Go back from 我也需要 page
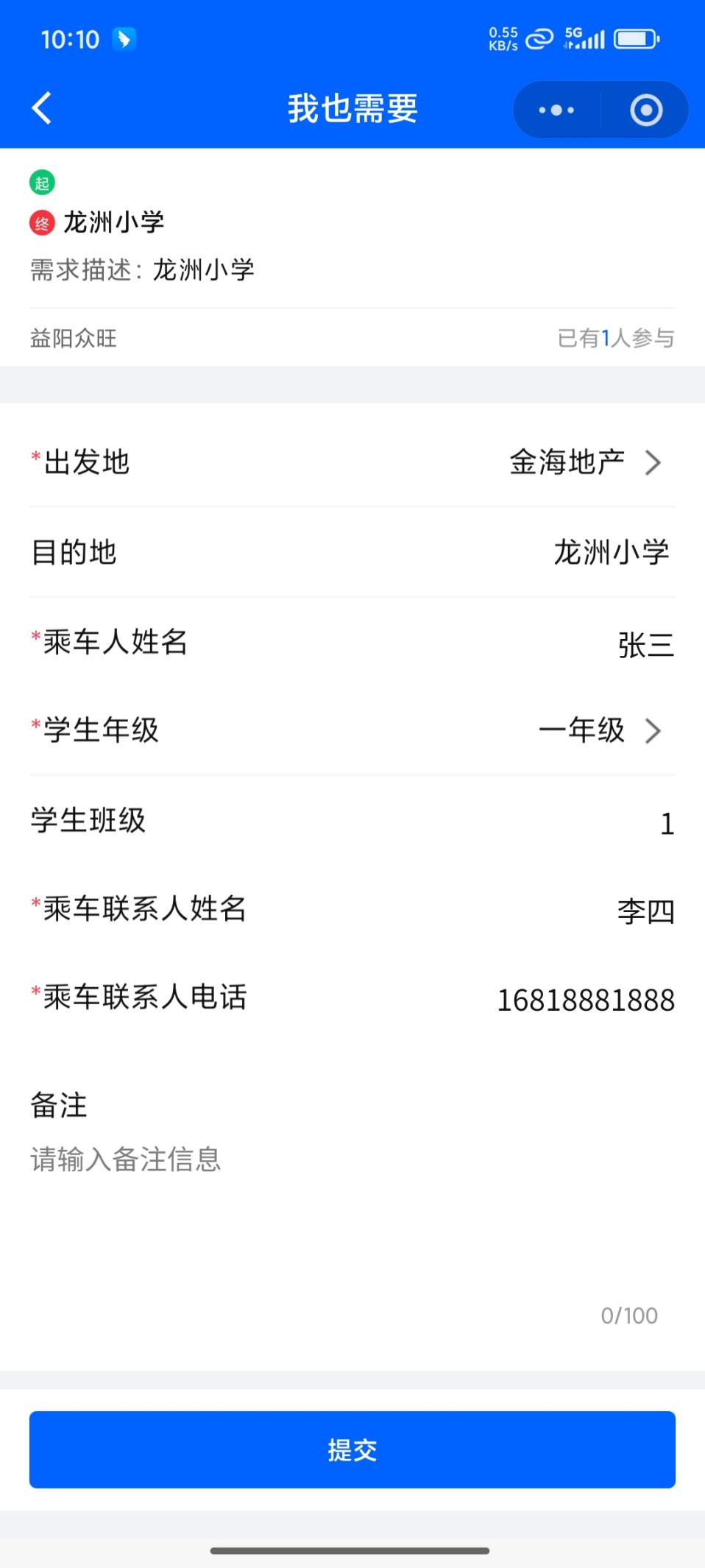The width and height of the screenshot is (705, 1568). 42,109
